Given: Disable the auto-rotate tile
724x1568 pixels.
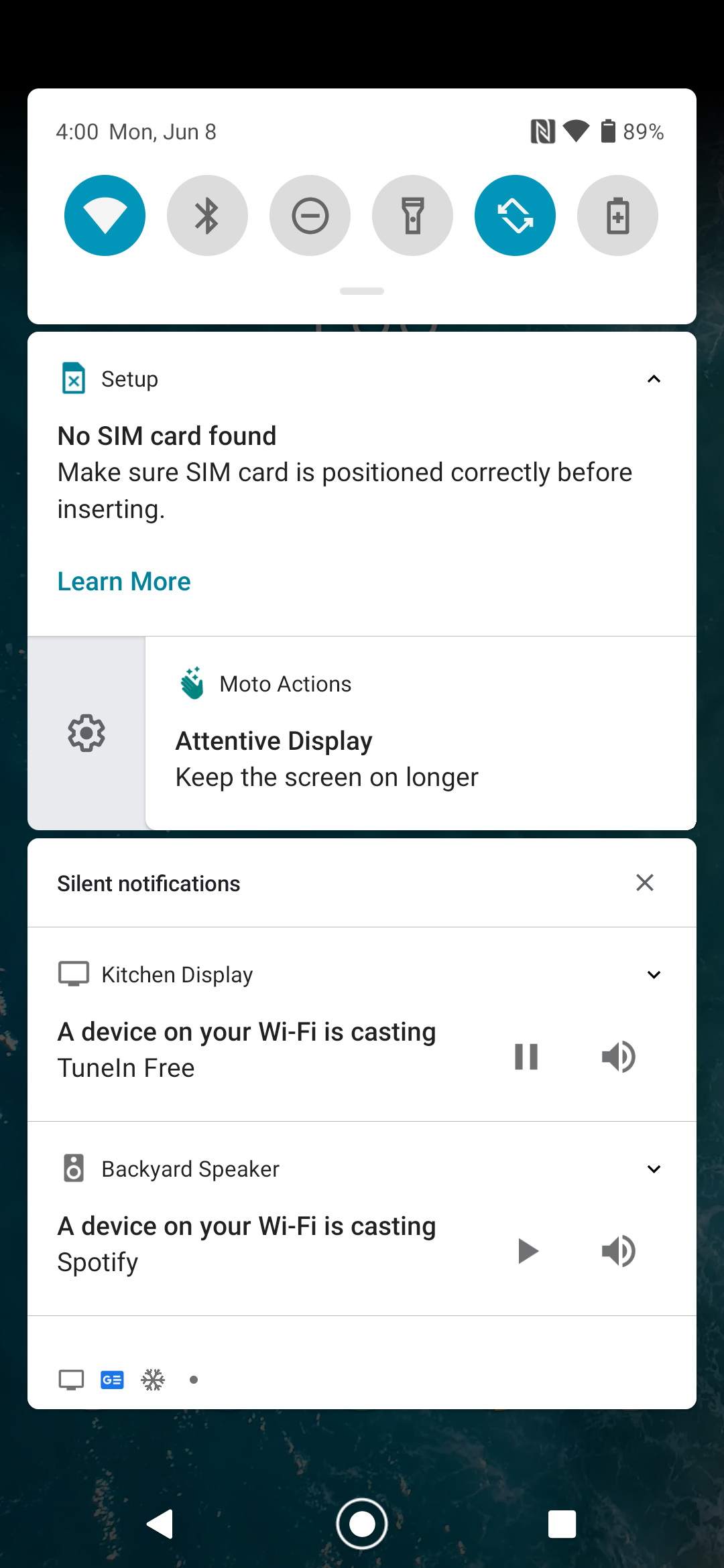Looking at the screenshot, I should click(515, 215).
